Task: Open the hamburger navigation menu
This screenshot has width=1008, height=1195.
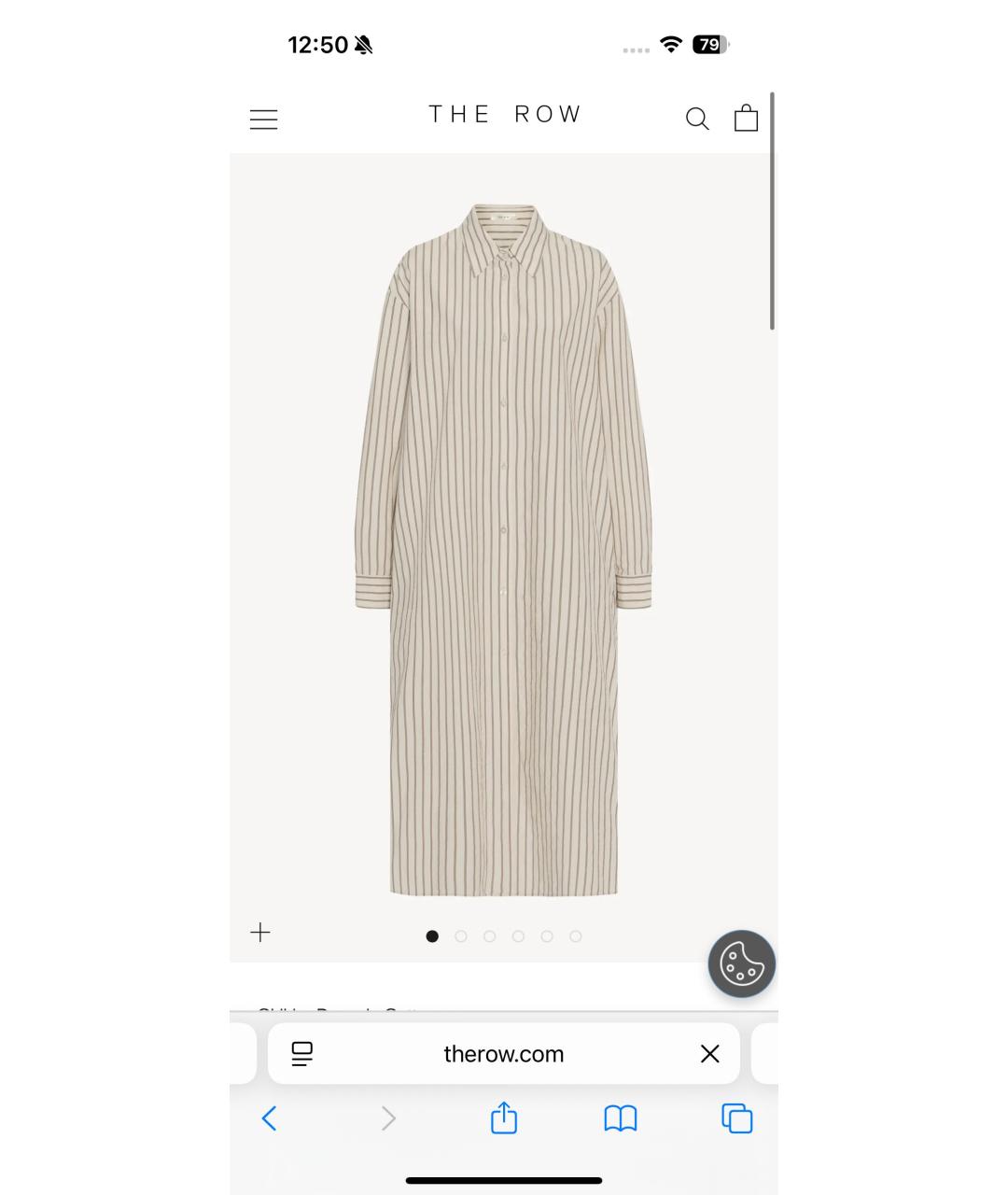Action: click(263, 119)
